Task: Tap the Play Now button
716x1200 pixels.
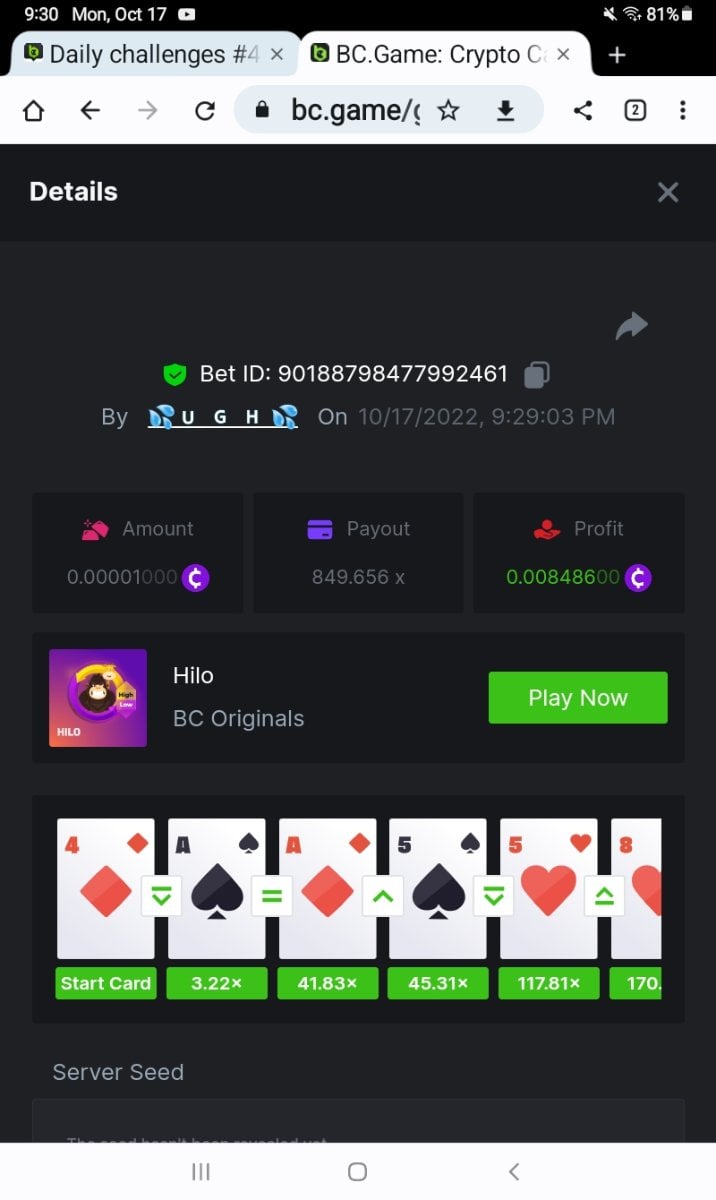Action: click(577, 698)
